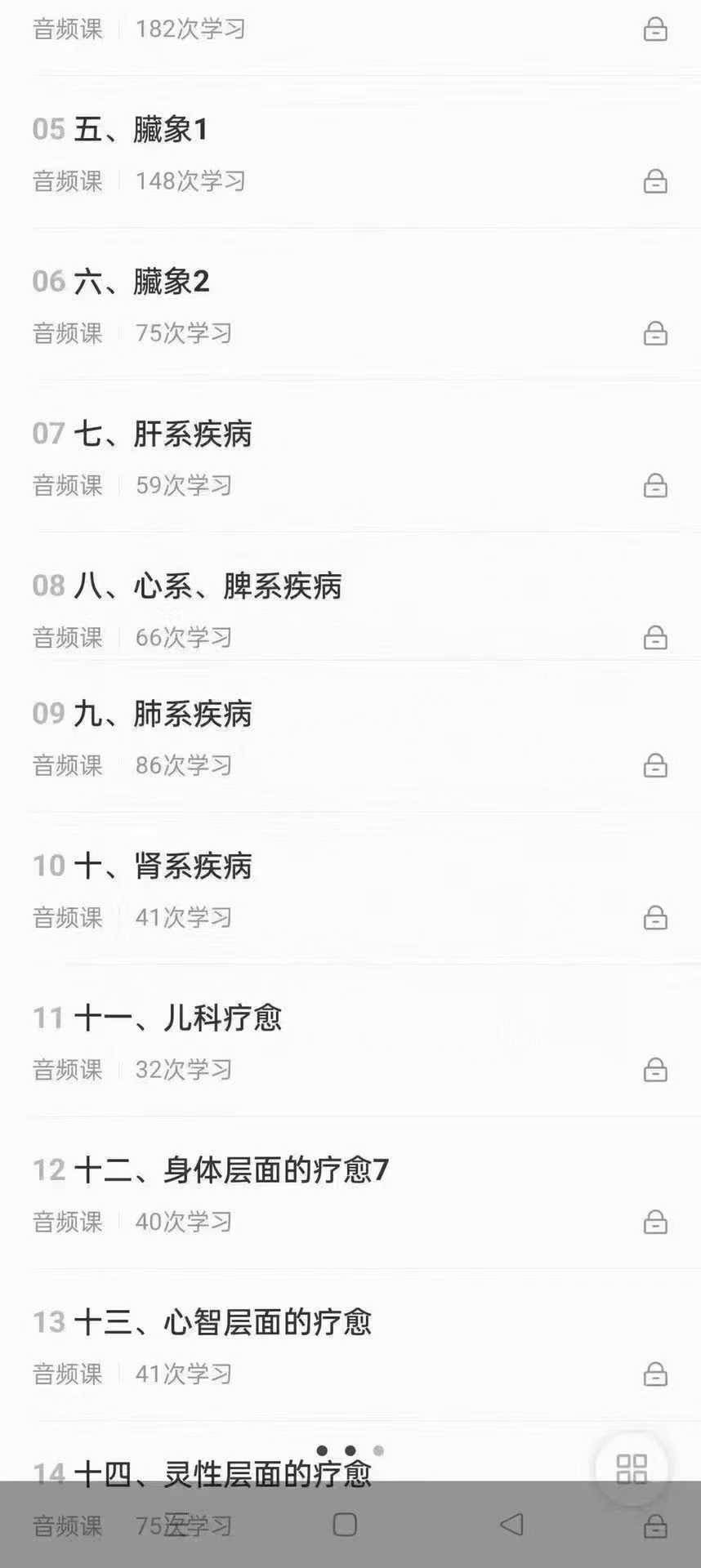Open lesson 10 十、肾系疾病
The image size is (701, 1568).
point(163,866)
